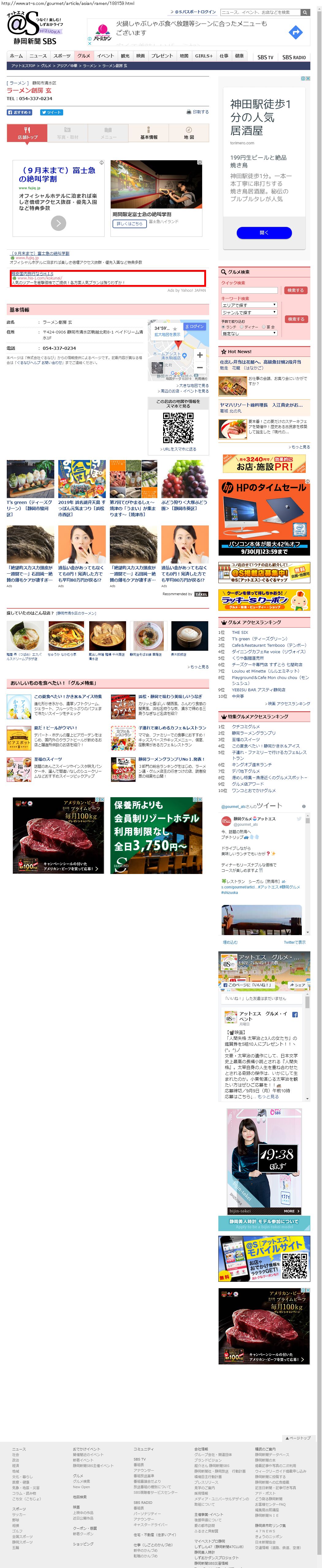This screenshot has height=1568, width=322.
Task: Open the 映画 navigation tab
Action: [140, 56]
